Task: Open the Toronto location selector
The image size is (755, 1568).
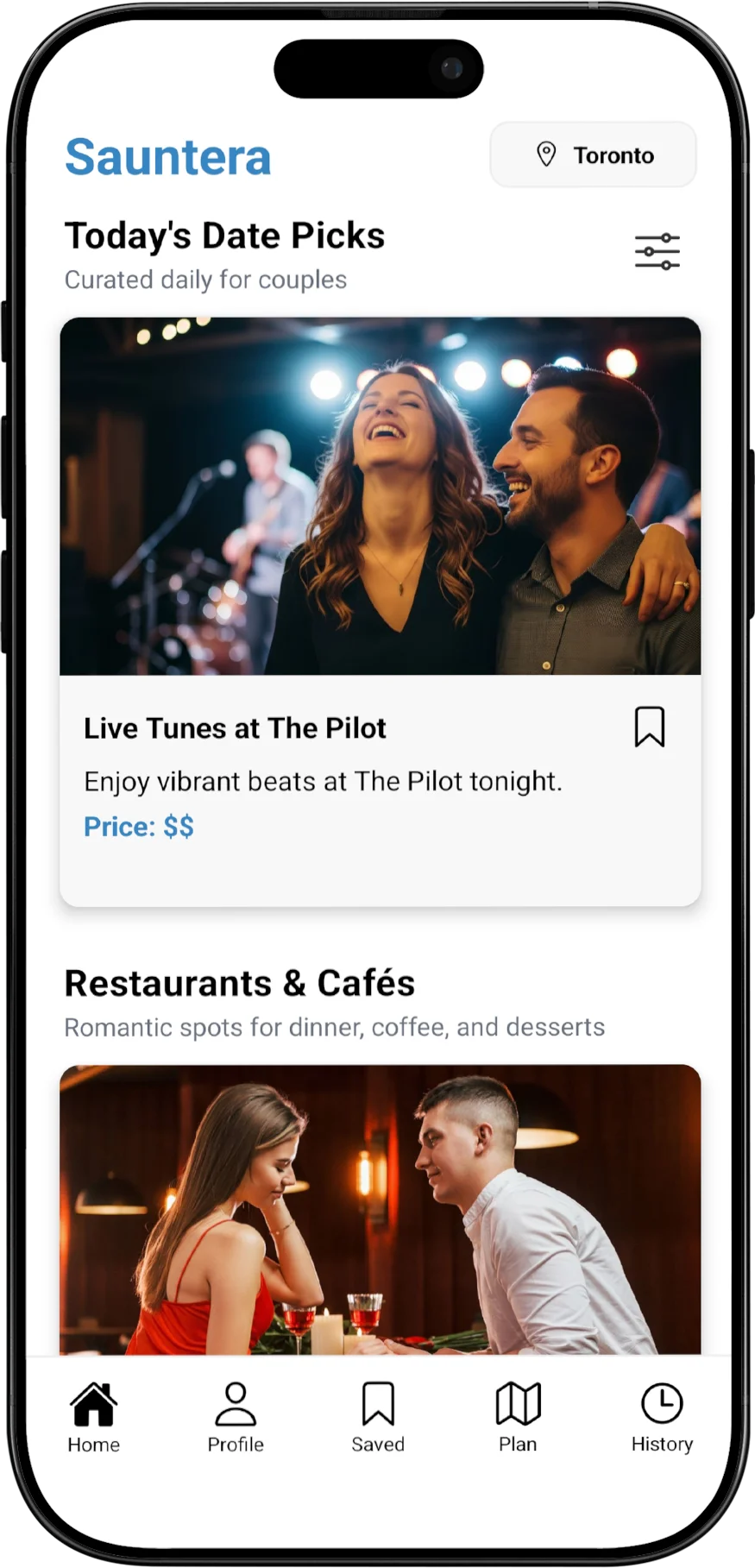Action: [x=593, y=155]
